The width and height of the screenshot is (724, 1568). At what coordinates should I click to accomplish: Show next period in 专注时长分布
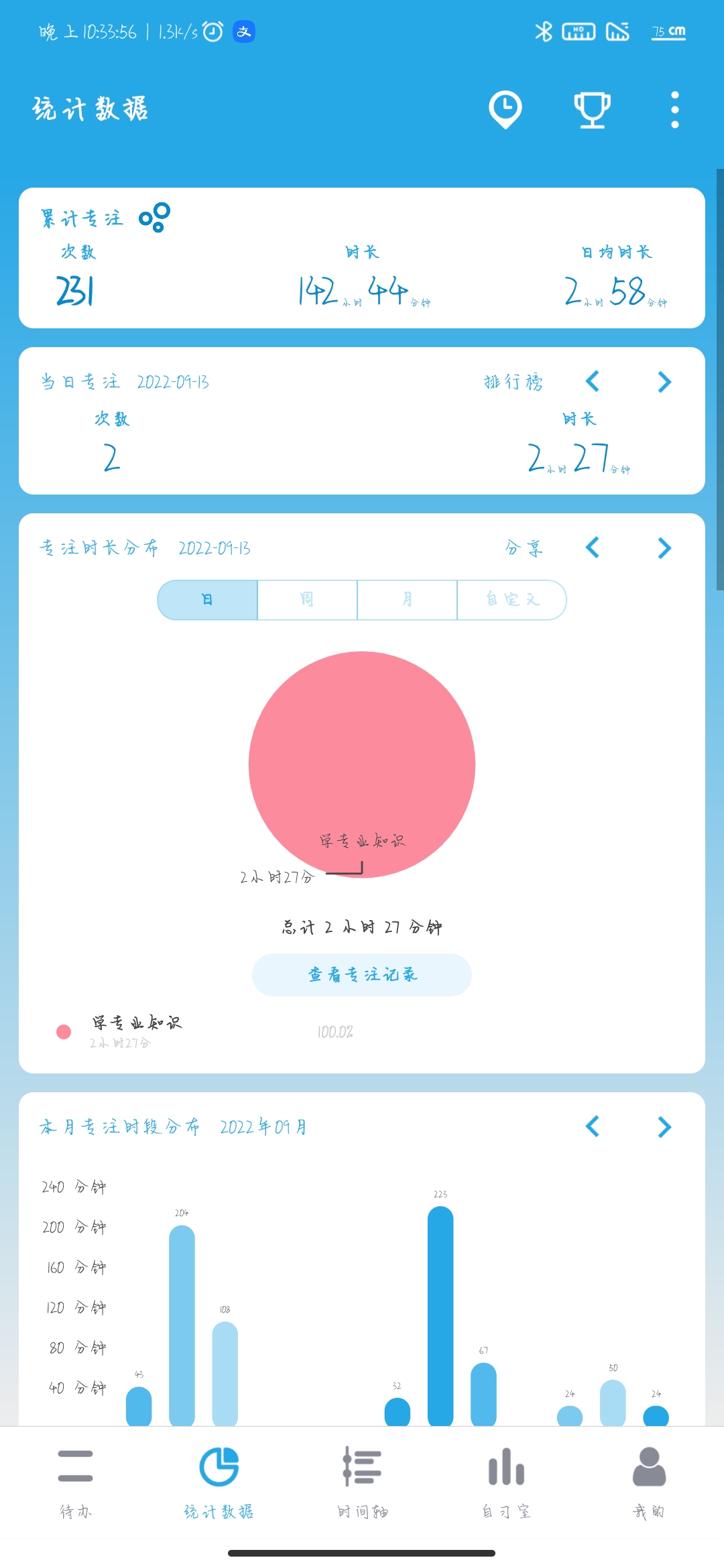tap(664, 548)
